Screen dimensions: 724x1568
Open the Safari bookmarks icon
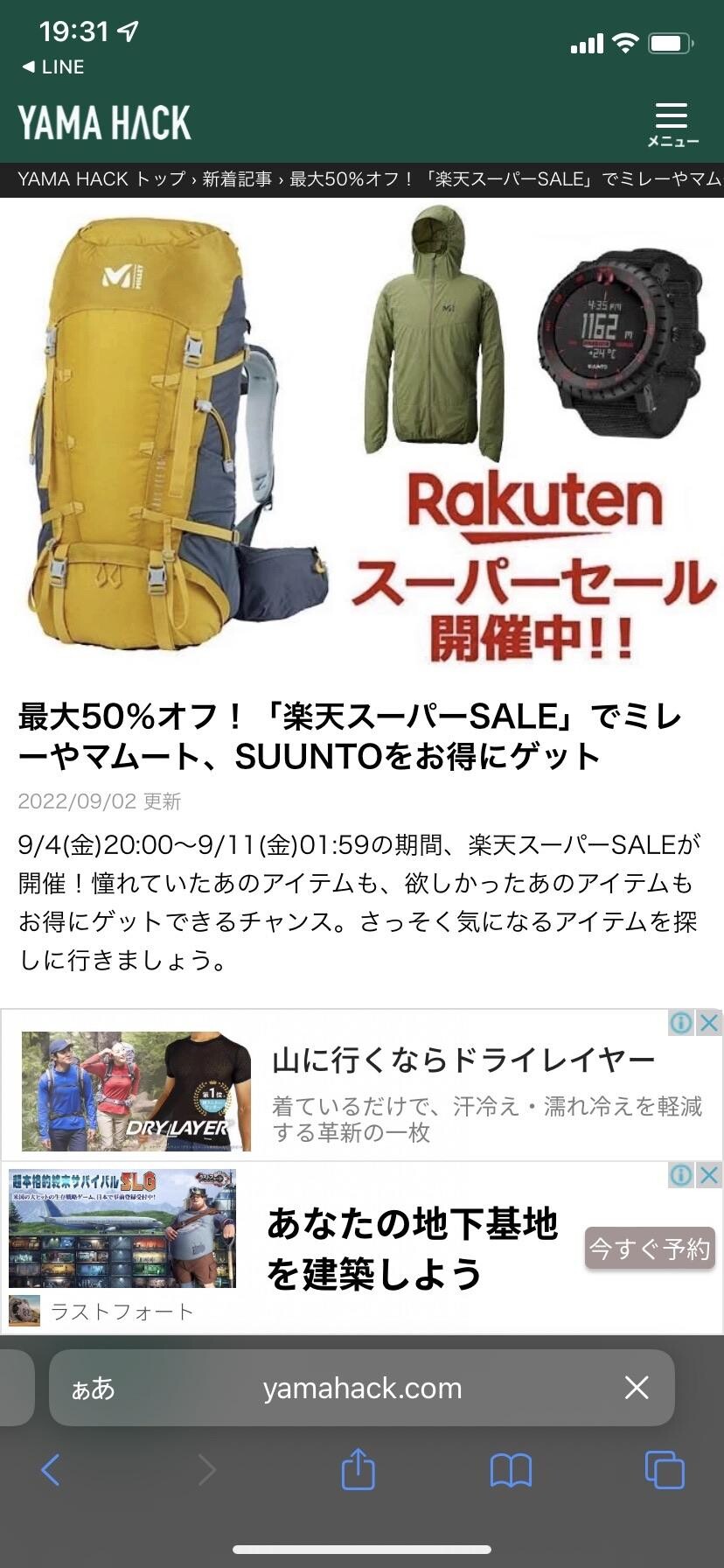(512, 1472)
